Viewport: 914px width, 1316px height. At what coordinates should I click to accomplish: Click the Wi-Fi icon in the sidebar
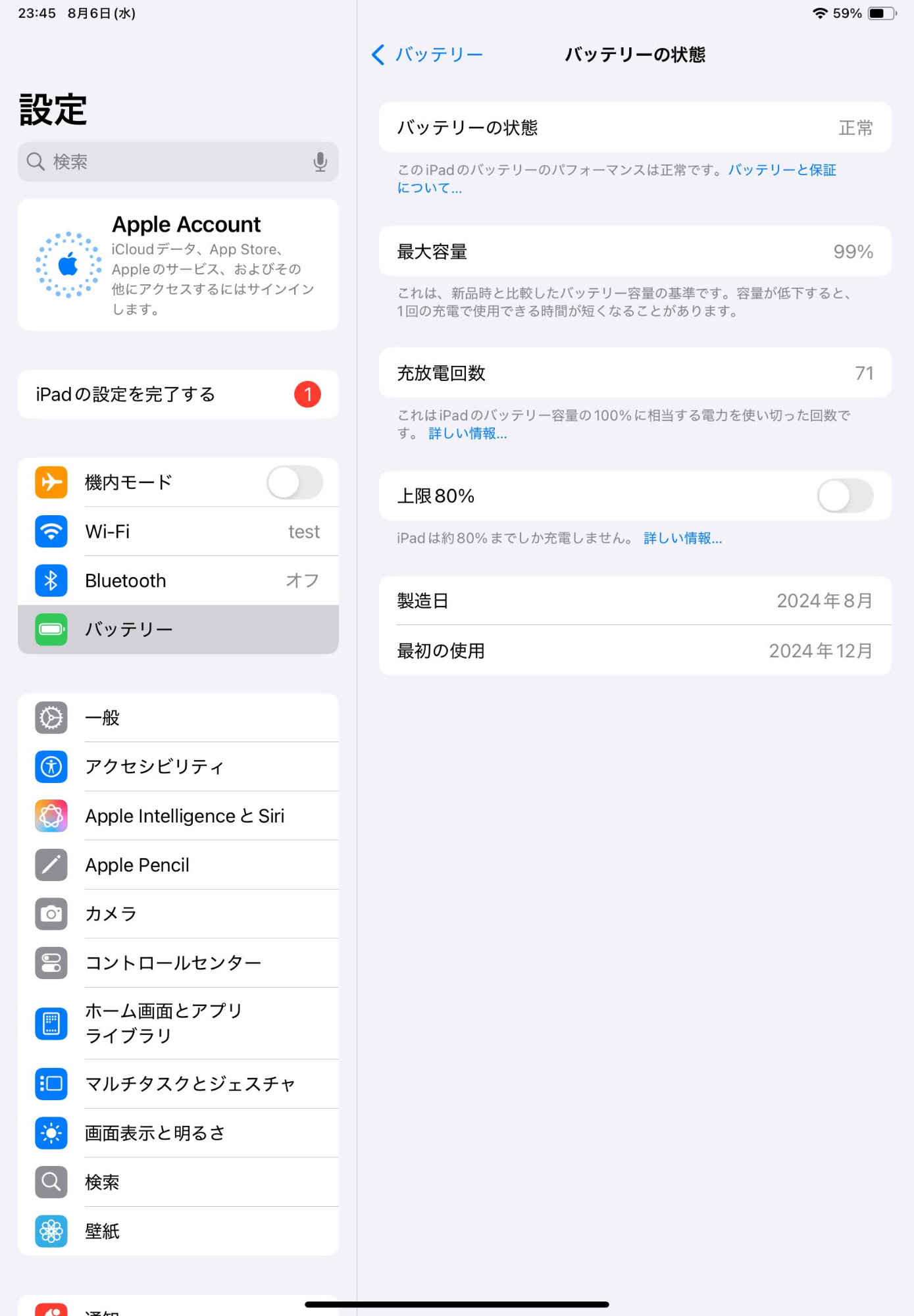click(x=51, y=532)
